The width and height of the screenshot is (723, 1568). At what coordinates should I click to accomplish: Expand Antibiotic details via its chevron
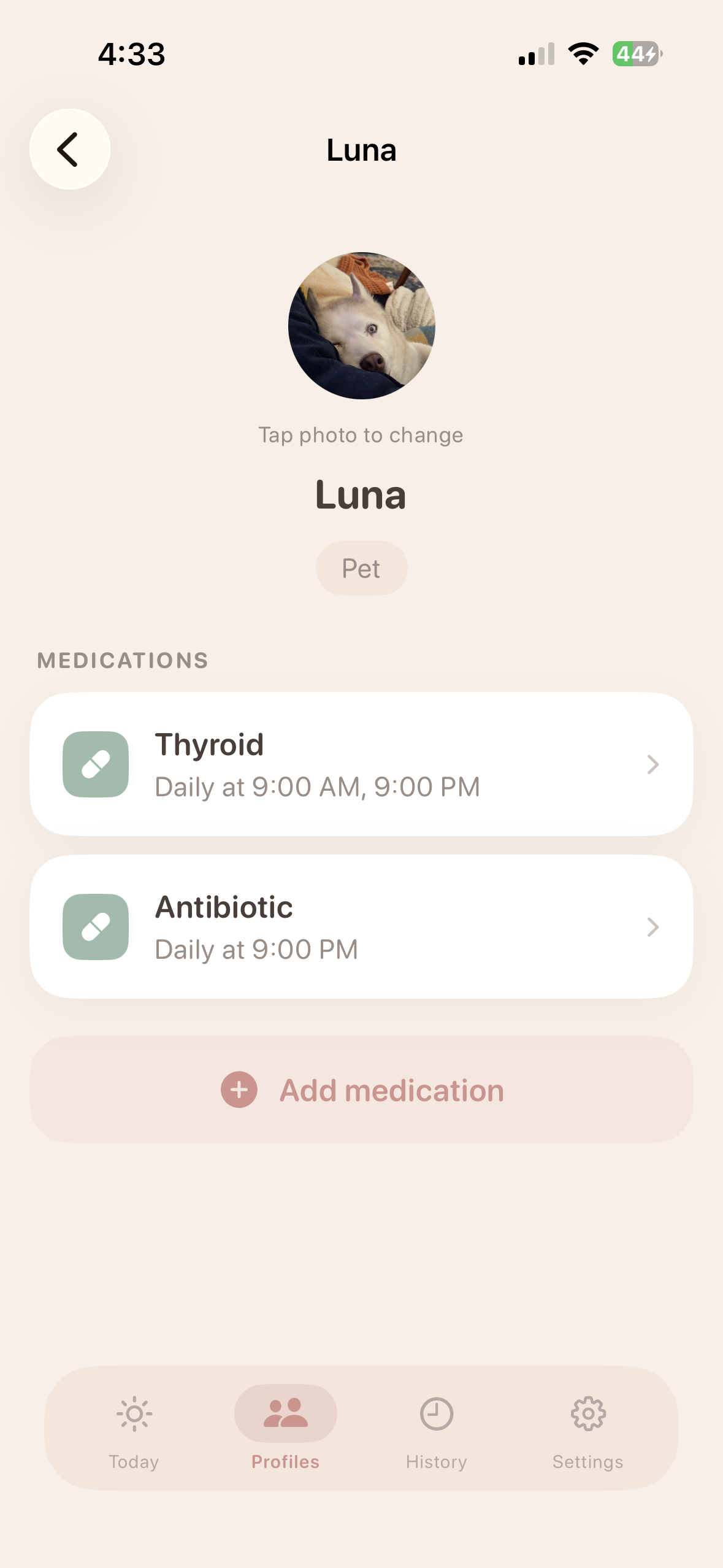(652, 926)
